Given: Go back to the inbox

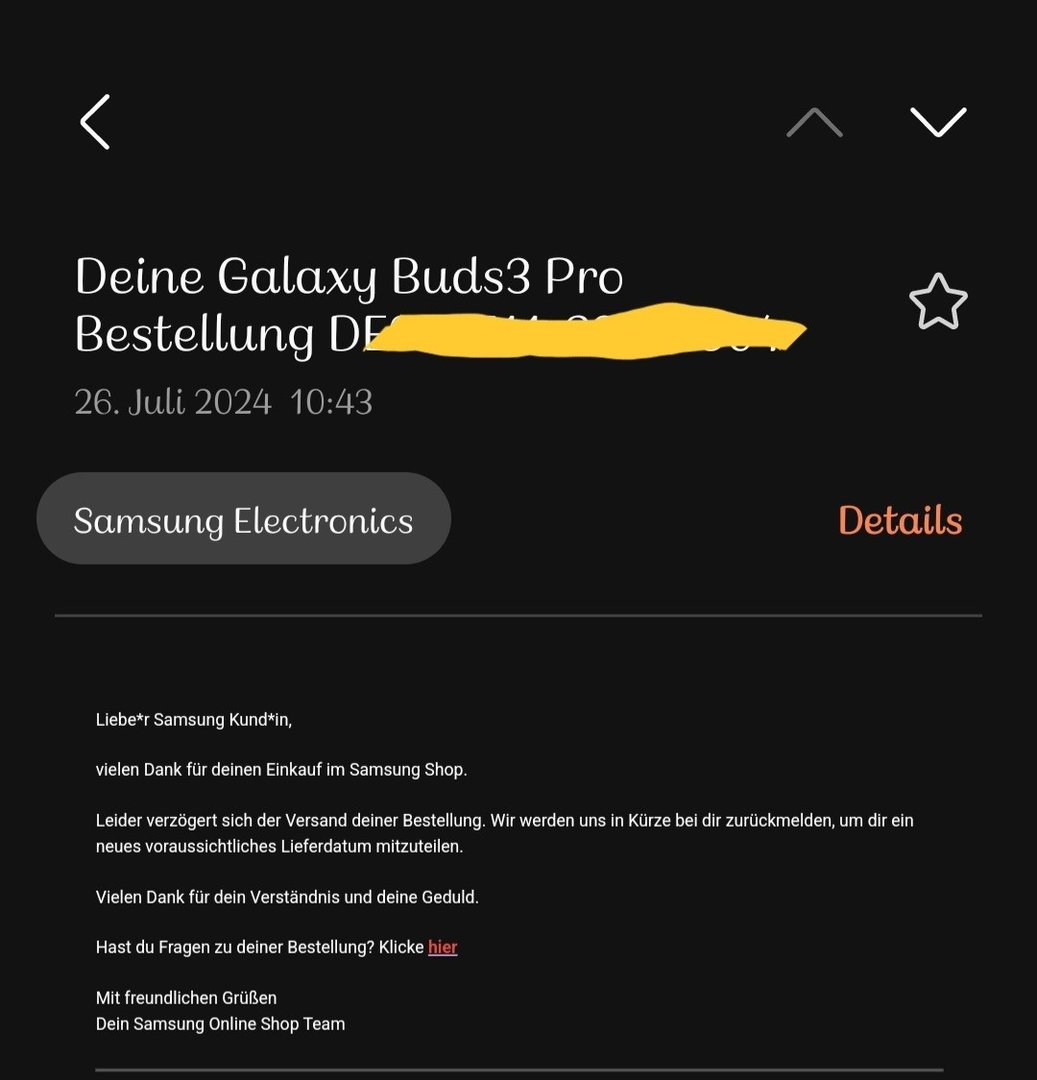Looking at the screenshot, I should click(x=95, y=123).
